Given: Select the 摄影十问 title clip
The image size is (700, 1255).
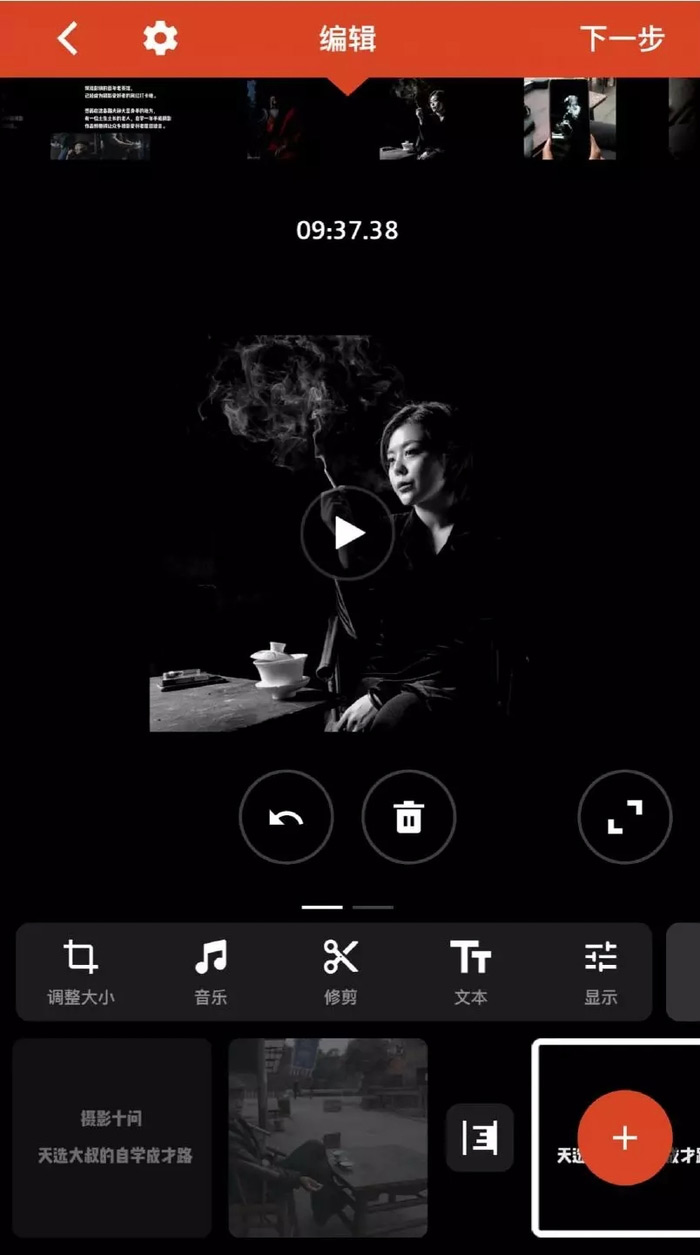Looking at the screenshot, I should click(113, 1137).
